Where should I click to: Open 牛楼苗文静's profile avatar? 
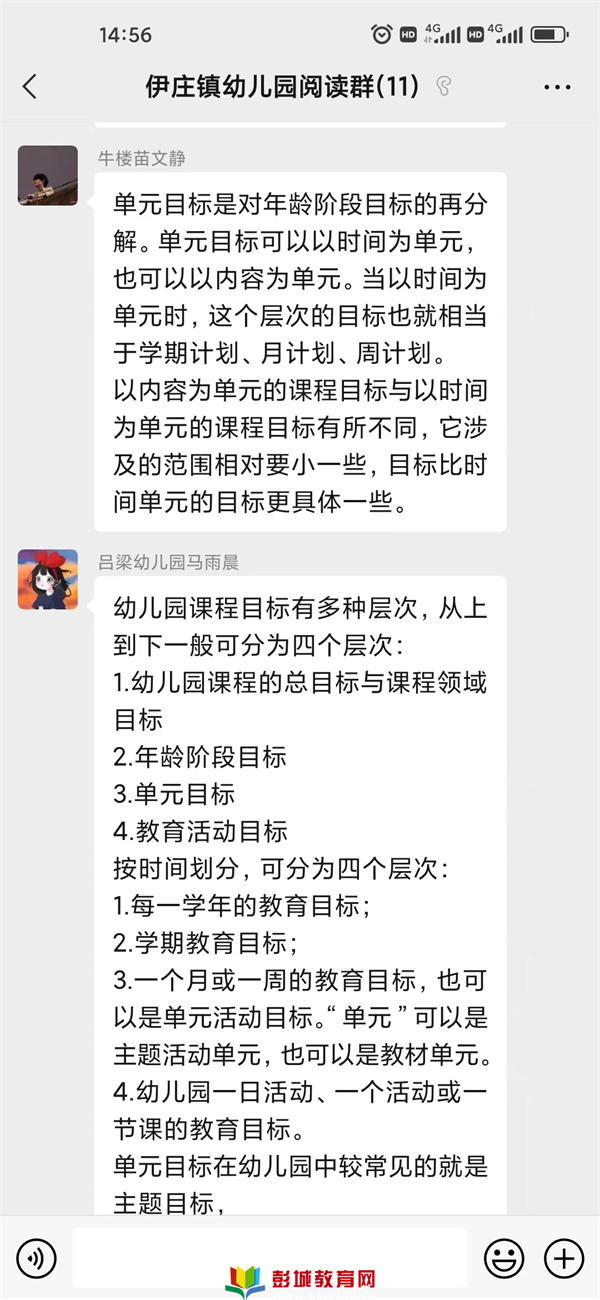pos(48,176)
